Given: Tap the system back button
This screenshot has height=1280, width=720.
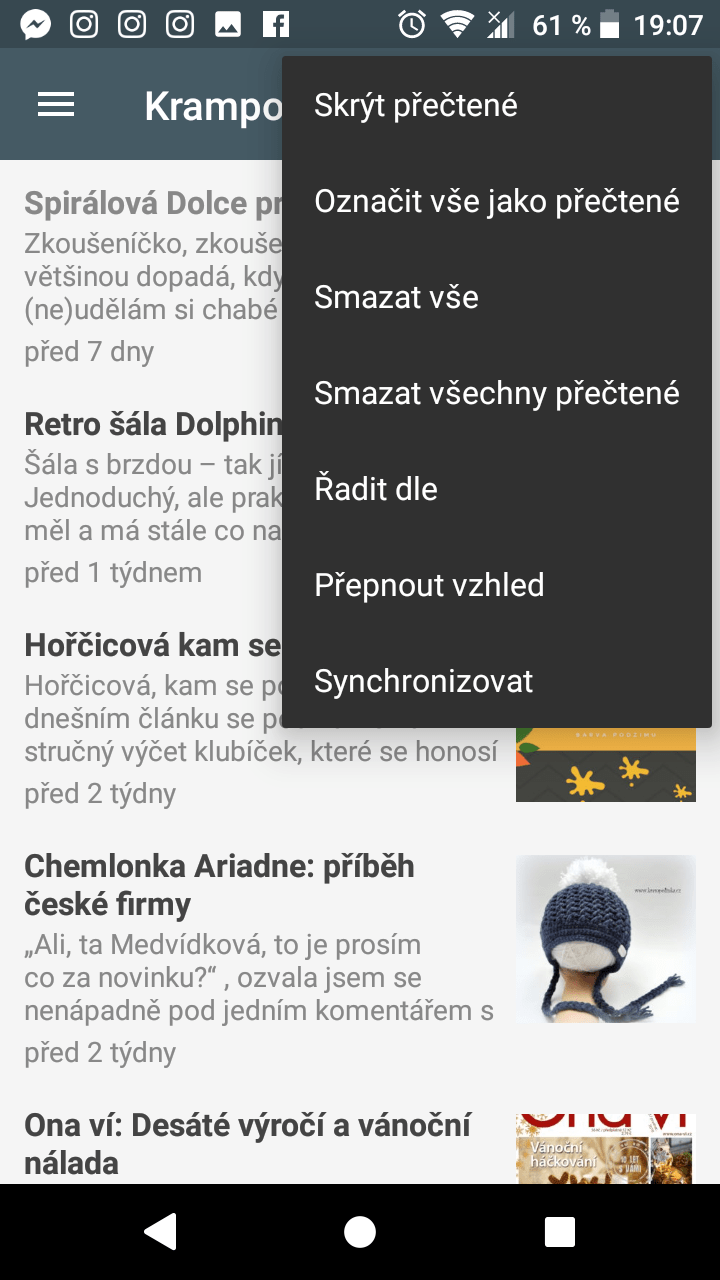Looking at the screenshot, I should (x=160, y=1232).
